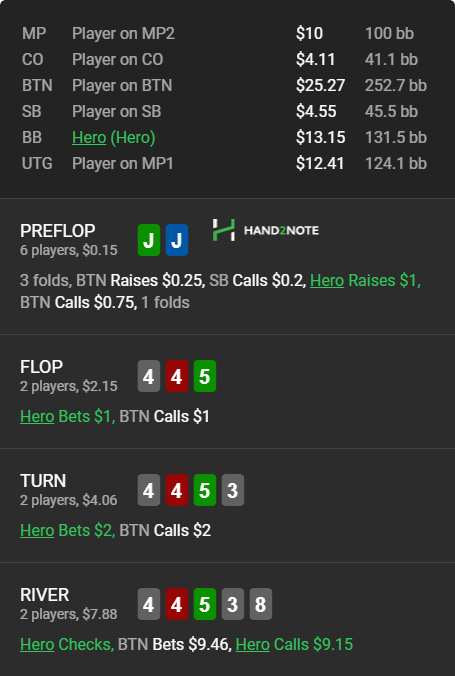Open the Hero link in the BB player row
The height and width of the screenshot is (676, 455).
89,138
